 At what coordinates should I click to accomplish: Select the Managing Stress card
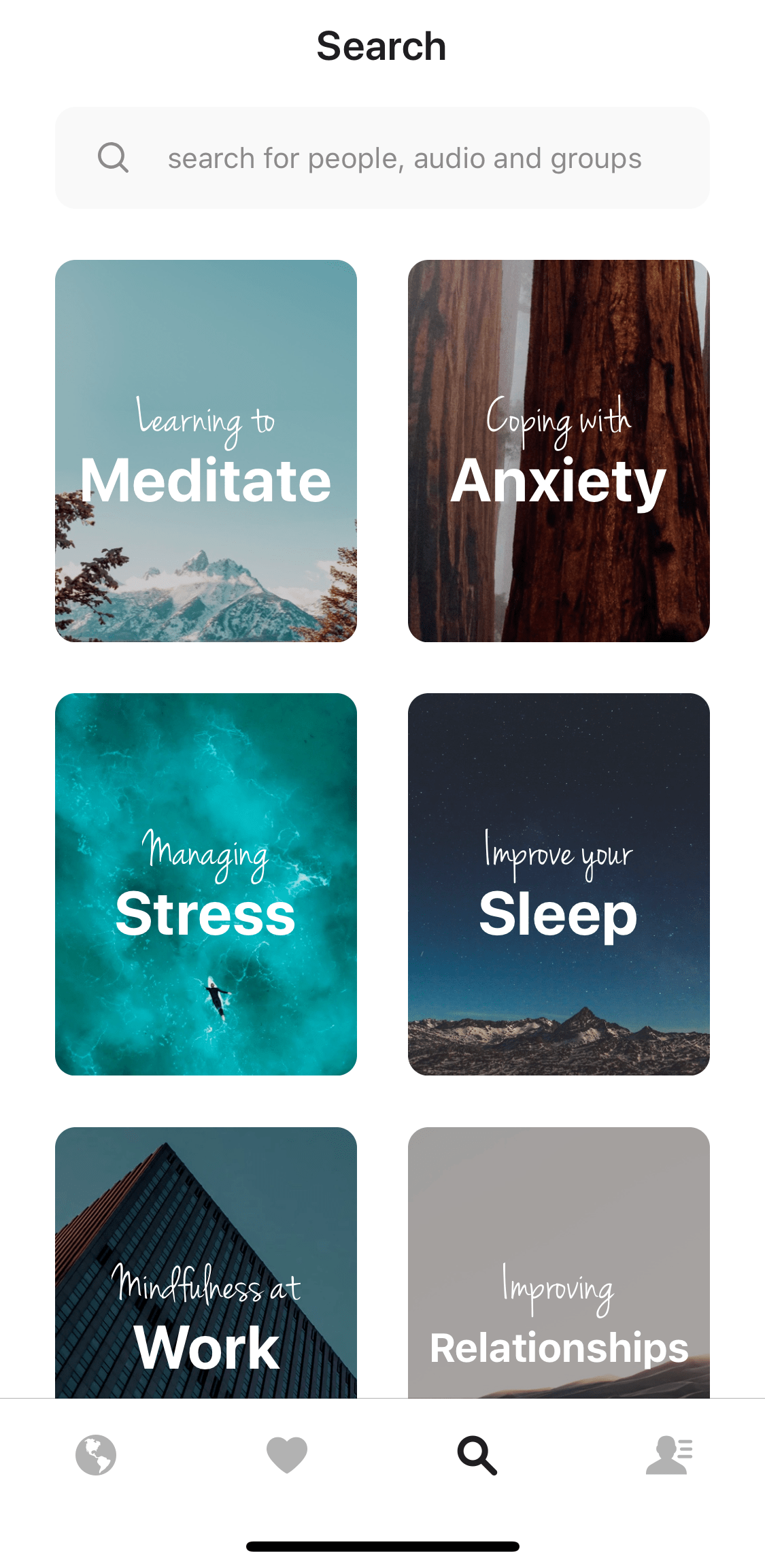pos(206,884)
